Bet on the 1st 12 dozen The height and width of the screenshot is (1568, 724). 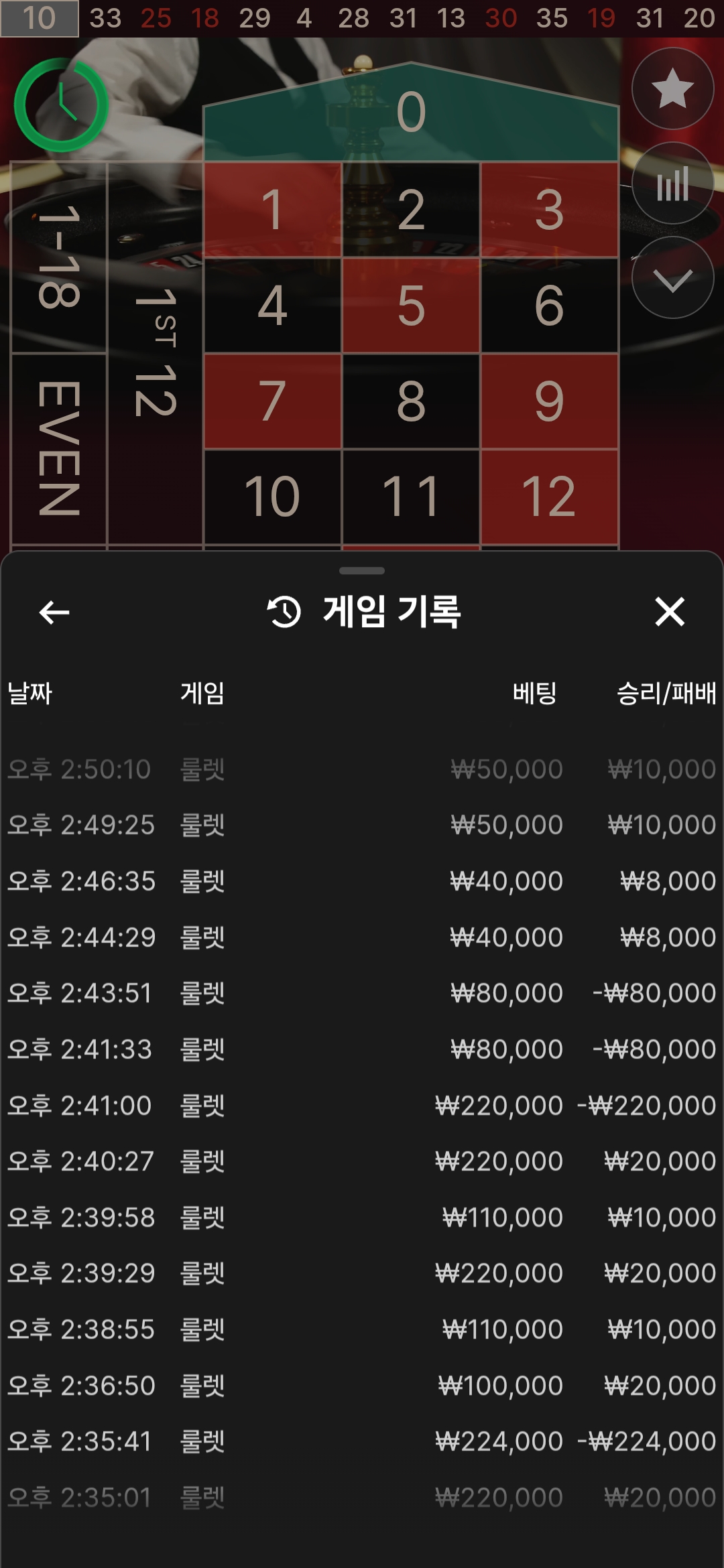(x=155, y=353)
